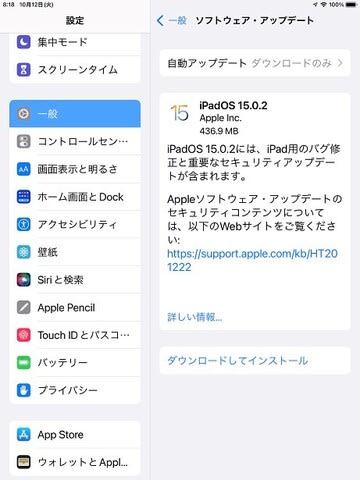This screenshot has height=480, width=360.
Task: Open アクセシビリティ settings
Action: pos(75,224)
